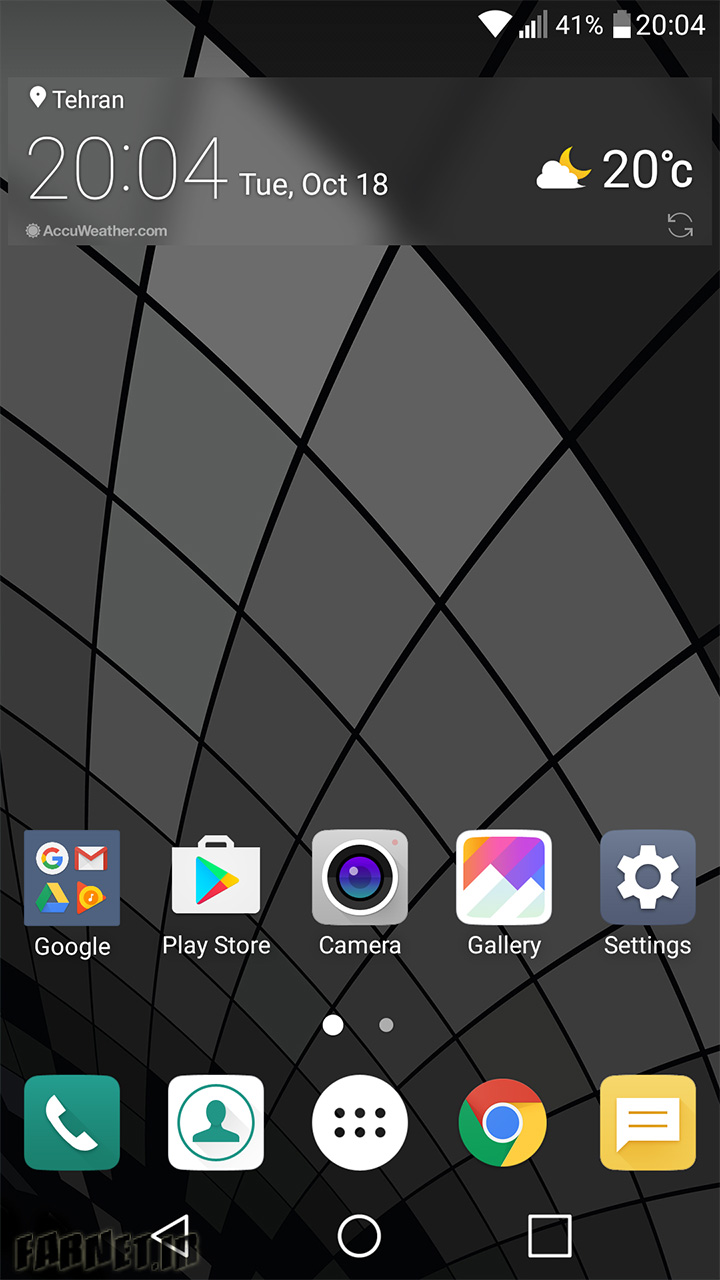Open the Phone dialer
Screen dimensions: 720x1280
pos(72,1122)
